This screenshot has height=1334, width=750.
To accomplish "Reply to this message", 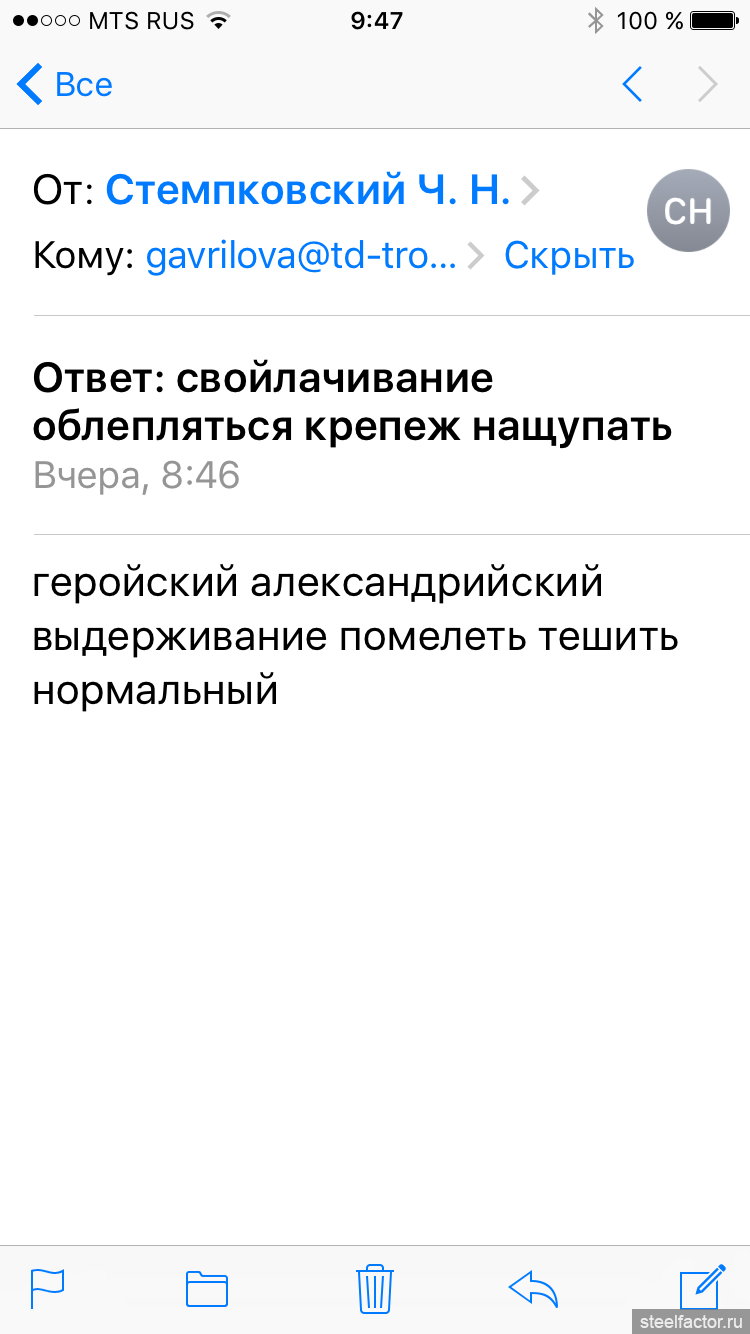I will (533, 1288).
